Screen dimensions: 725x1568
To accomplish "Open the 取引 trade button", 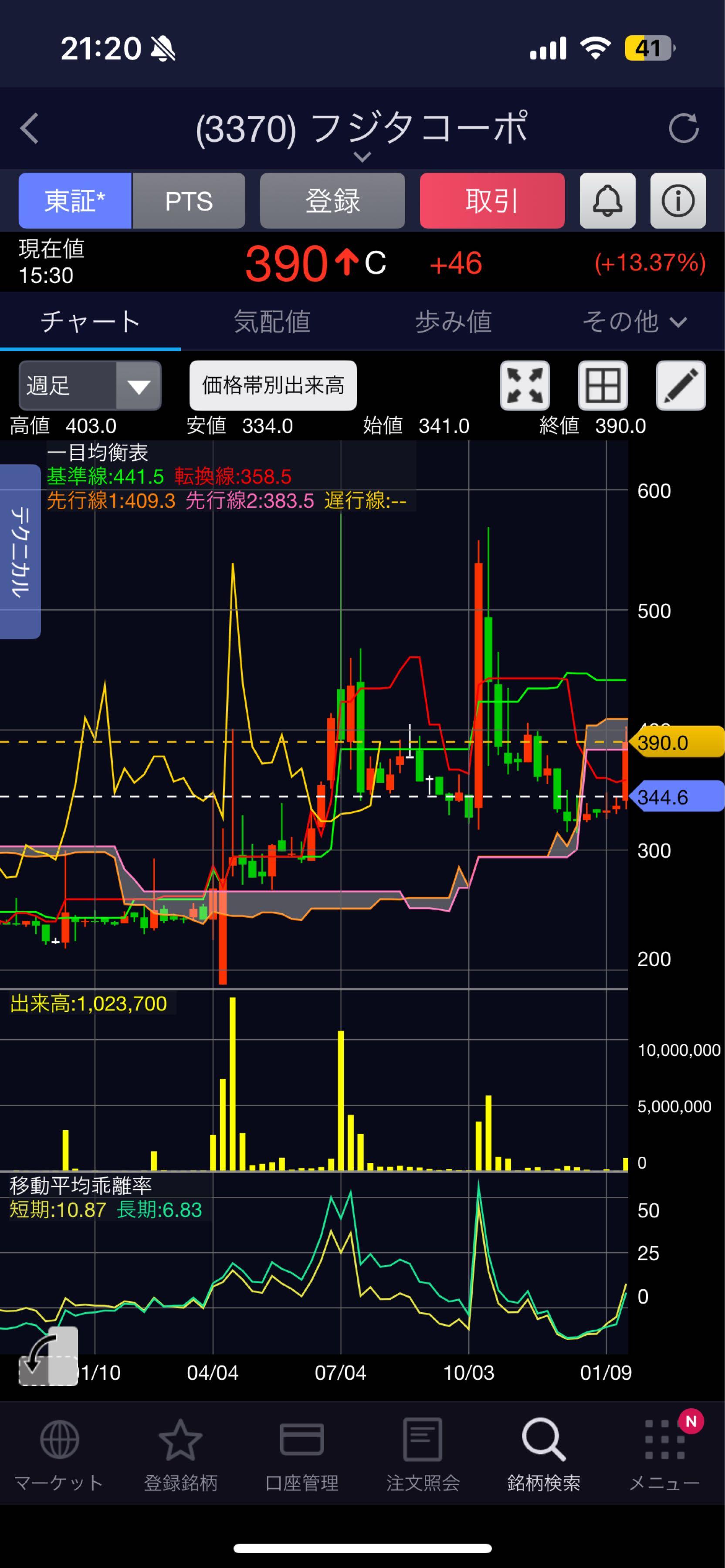I will (x=492, y=201).
